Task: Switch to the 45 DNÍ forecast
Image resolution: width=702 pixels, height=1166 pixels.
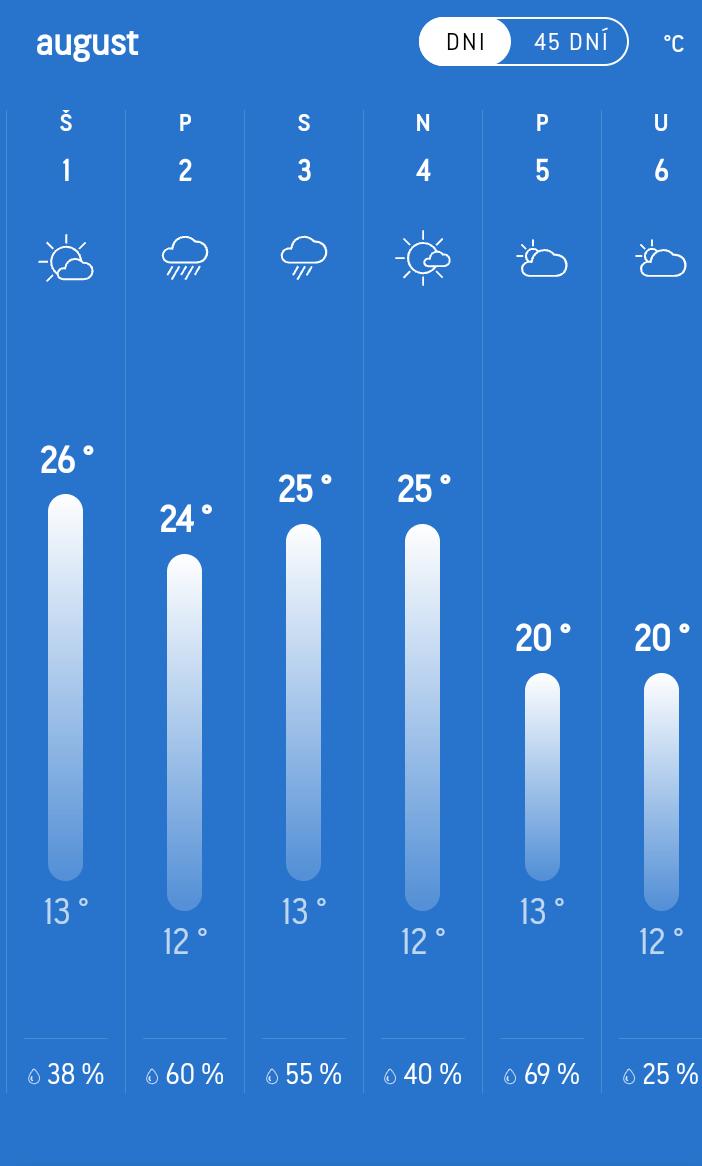Action: [570, 42]
